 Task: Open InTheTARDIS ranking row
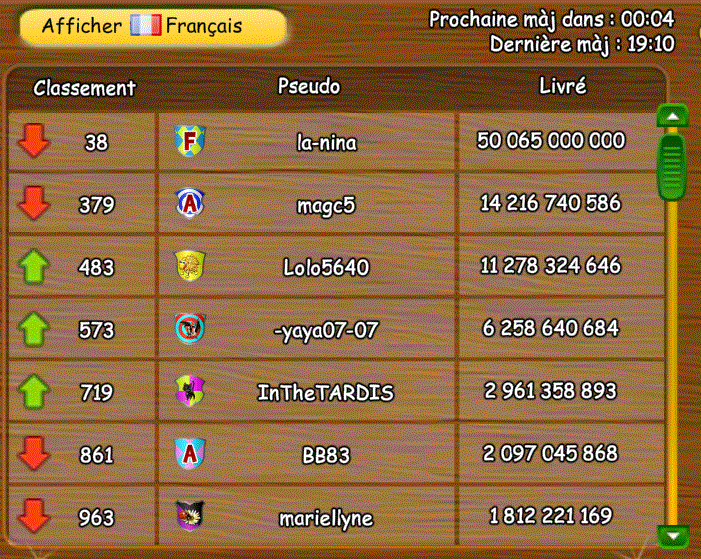point(326,392)
